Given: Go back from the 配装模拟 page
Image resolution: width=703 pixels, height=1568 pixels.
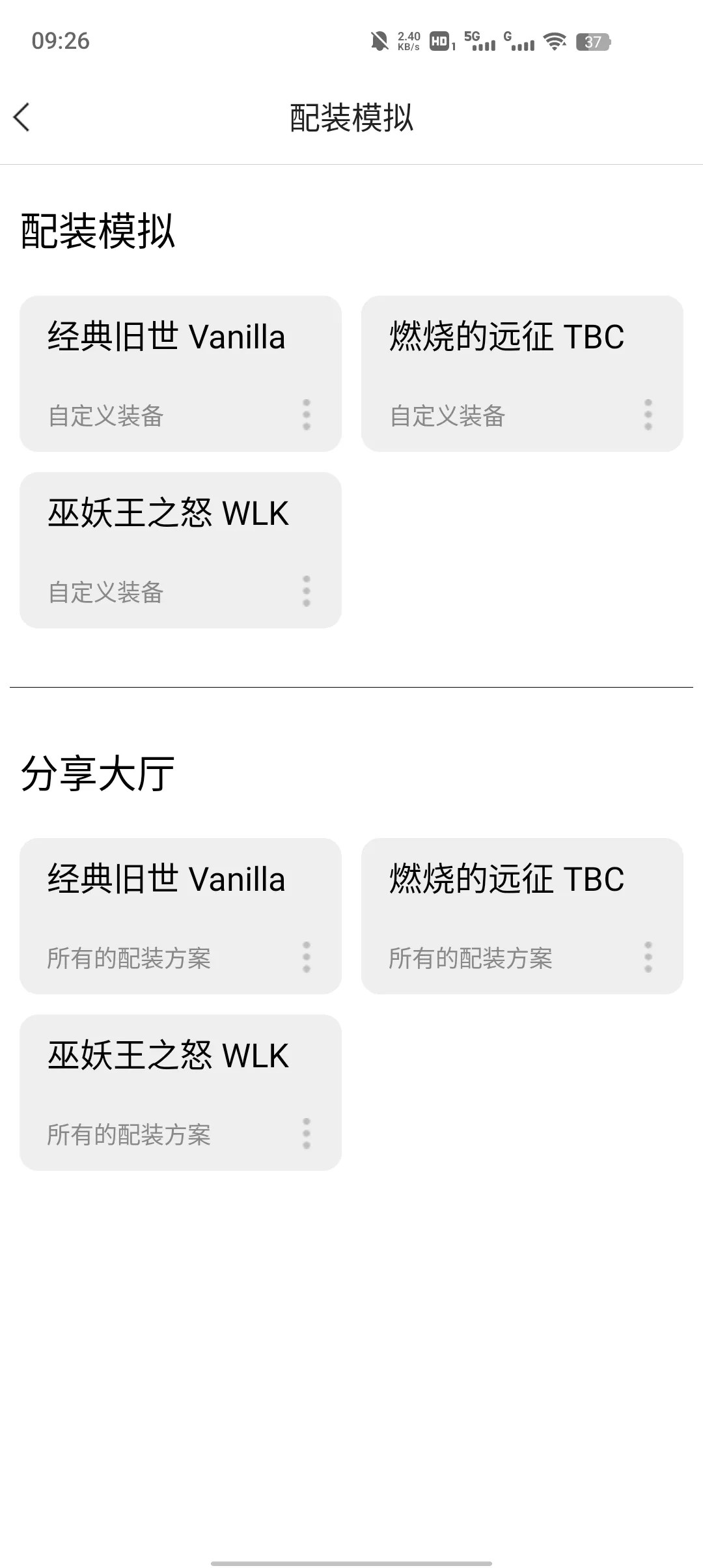Looking at the screenshot, I should tap(22, 118).
